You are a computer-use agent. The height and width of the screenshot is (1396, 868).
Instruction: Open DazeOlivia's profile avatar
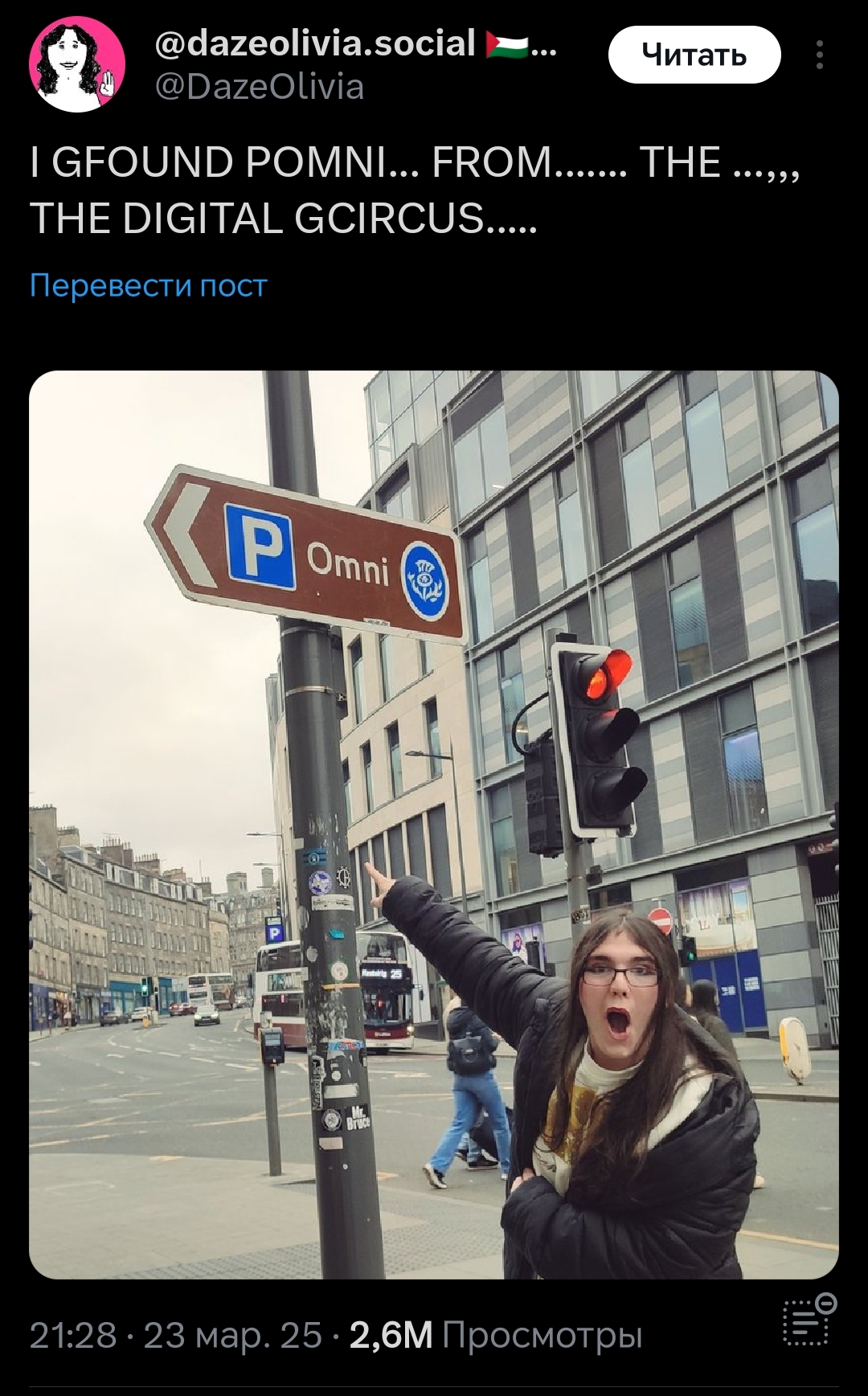click(77, 63)
